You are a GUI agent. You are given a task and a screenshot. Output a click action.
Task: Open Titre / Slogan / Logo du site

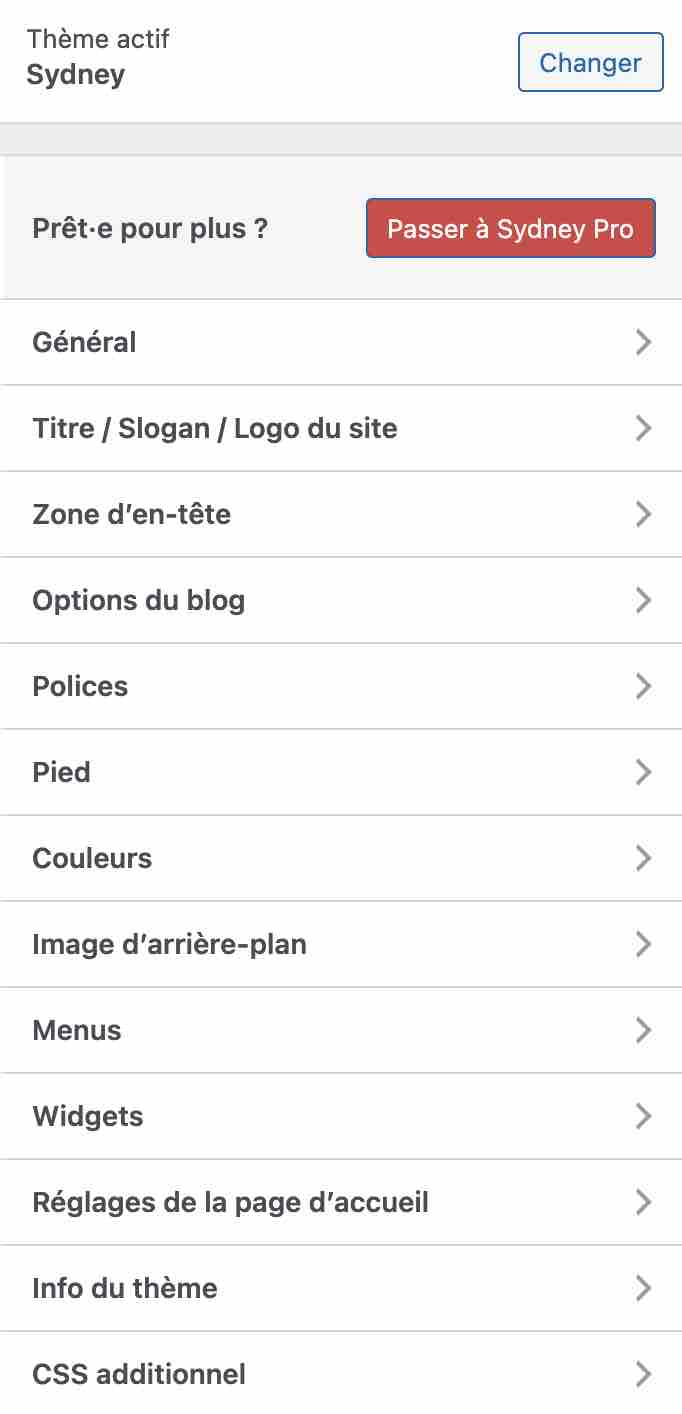tap(340, 429)
